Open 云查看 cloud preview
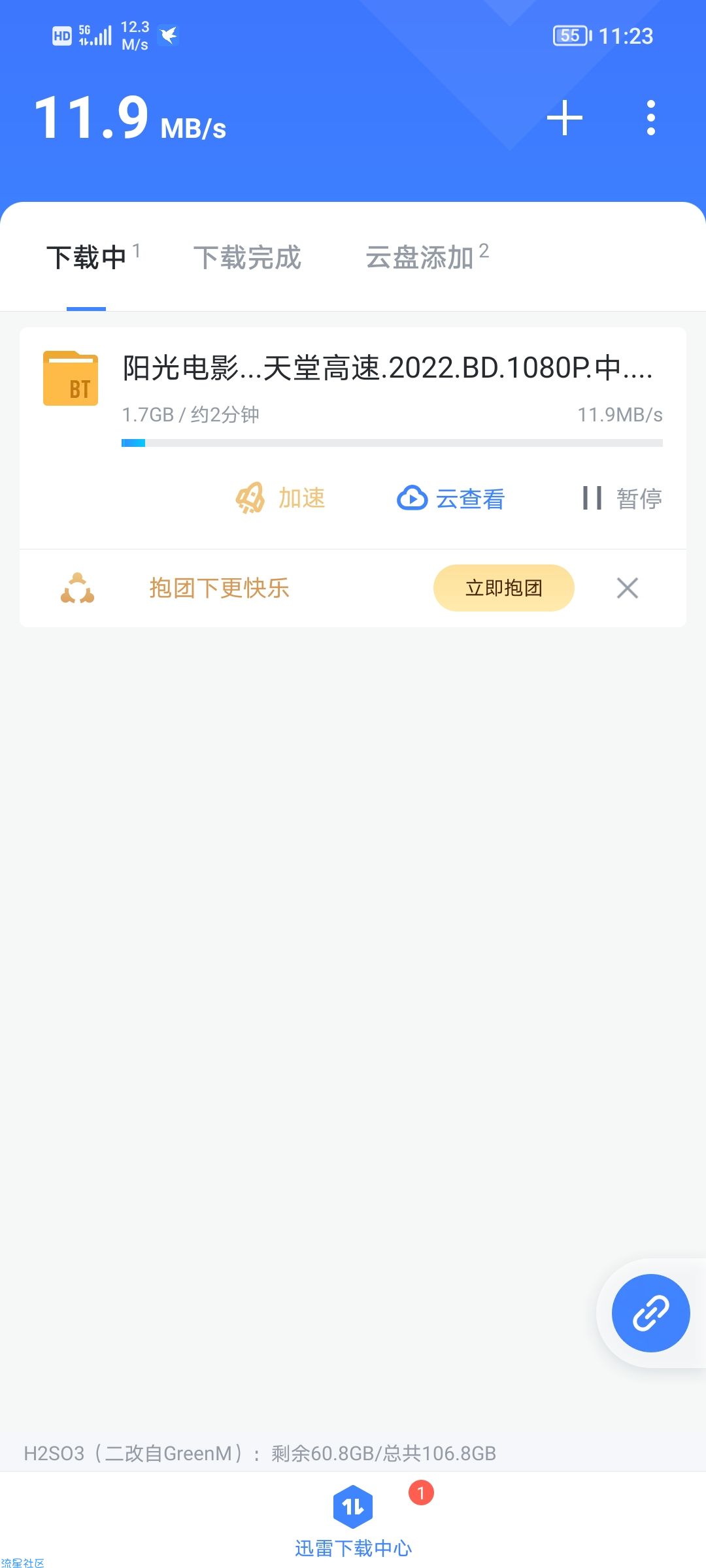 pyautogui.click(x=451, y=498)
